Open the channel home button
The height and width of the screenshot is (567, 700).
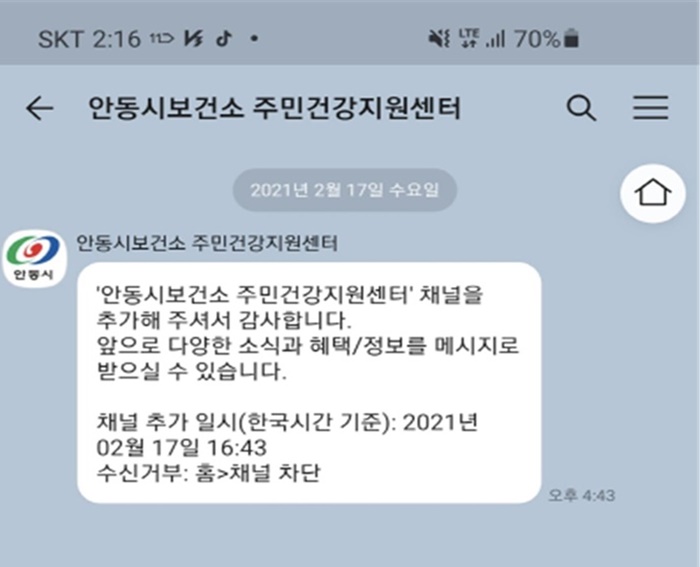652,192
